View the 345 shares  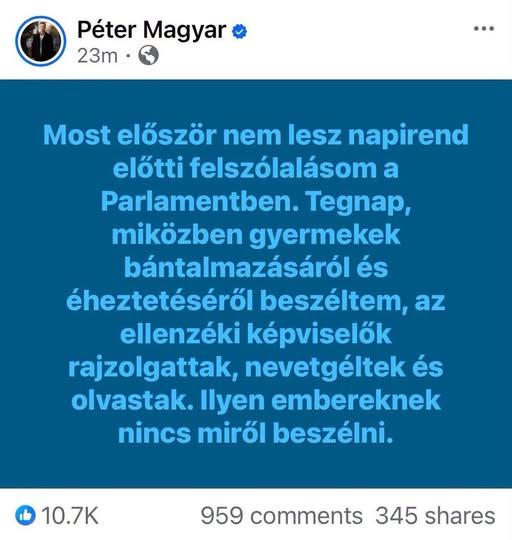click(435, 516)
